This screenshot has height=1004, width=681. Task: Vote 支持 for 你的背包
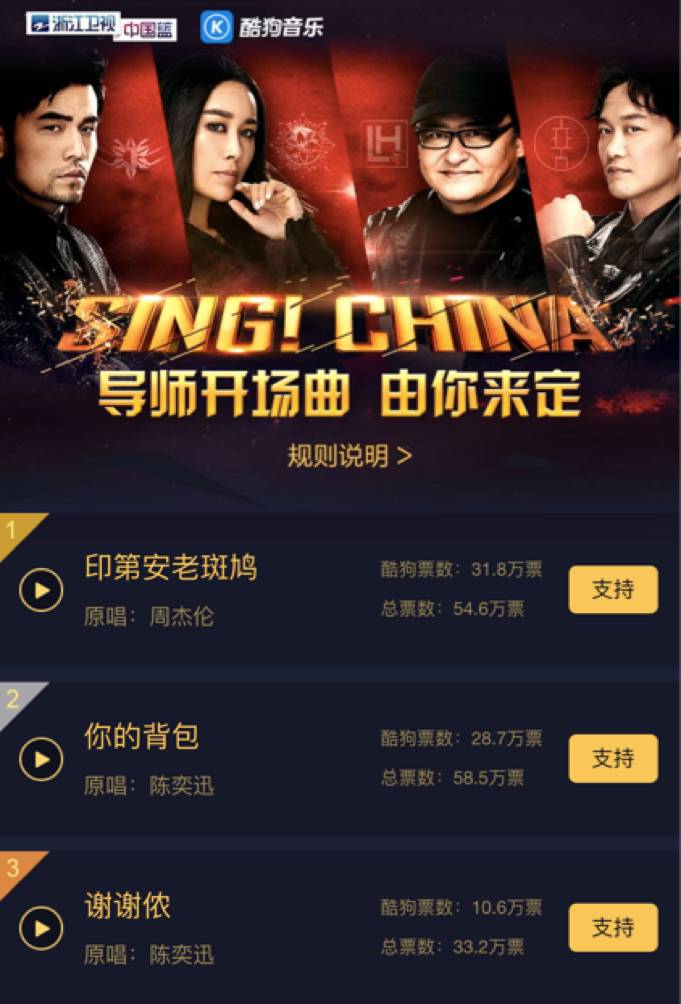click(613, 759)
